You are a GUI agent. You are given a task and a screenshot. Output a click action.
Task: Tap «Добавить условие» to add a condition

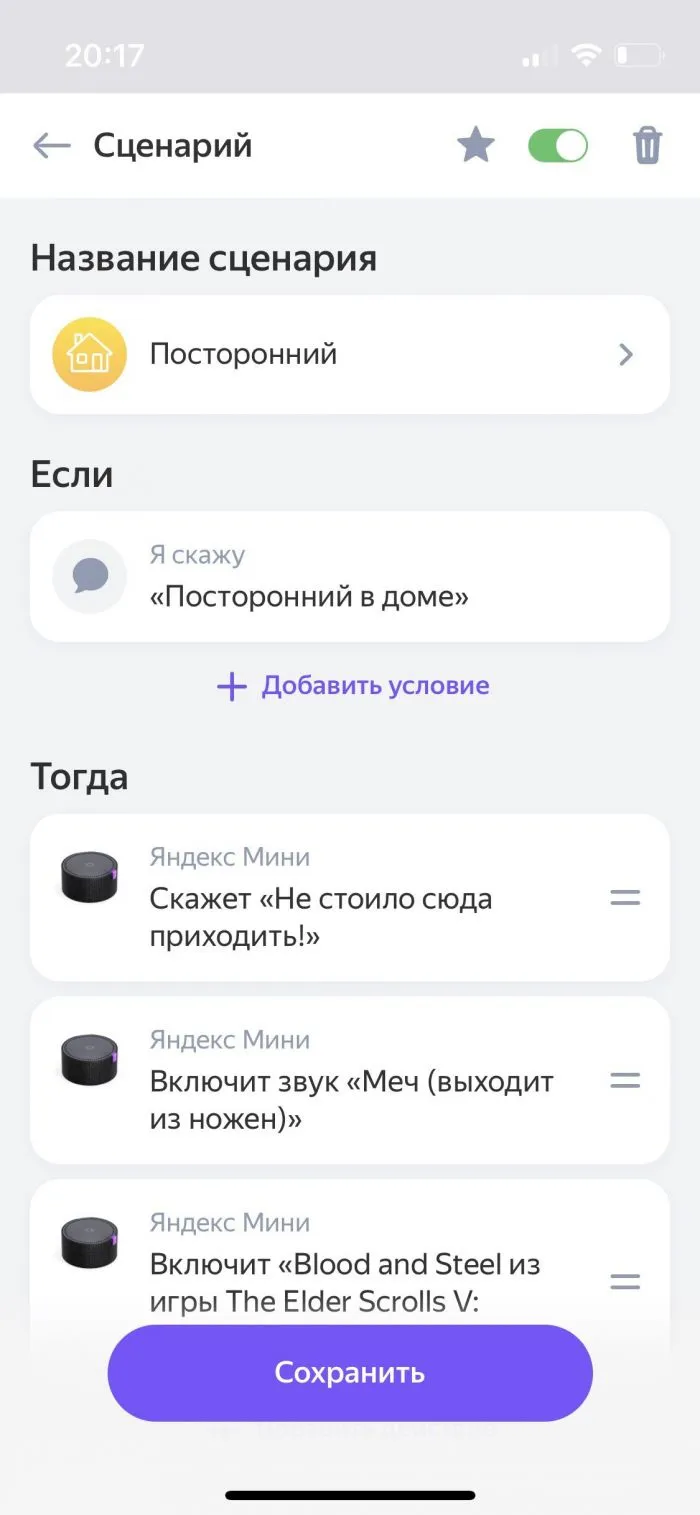pyautogui.click(x=353, y=686)
